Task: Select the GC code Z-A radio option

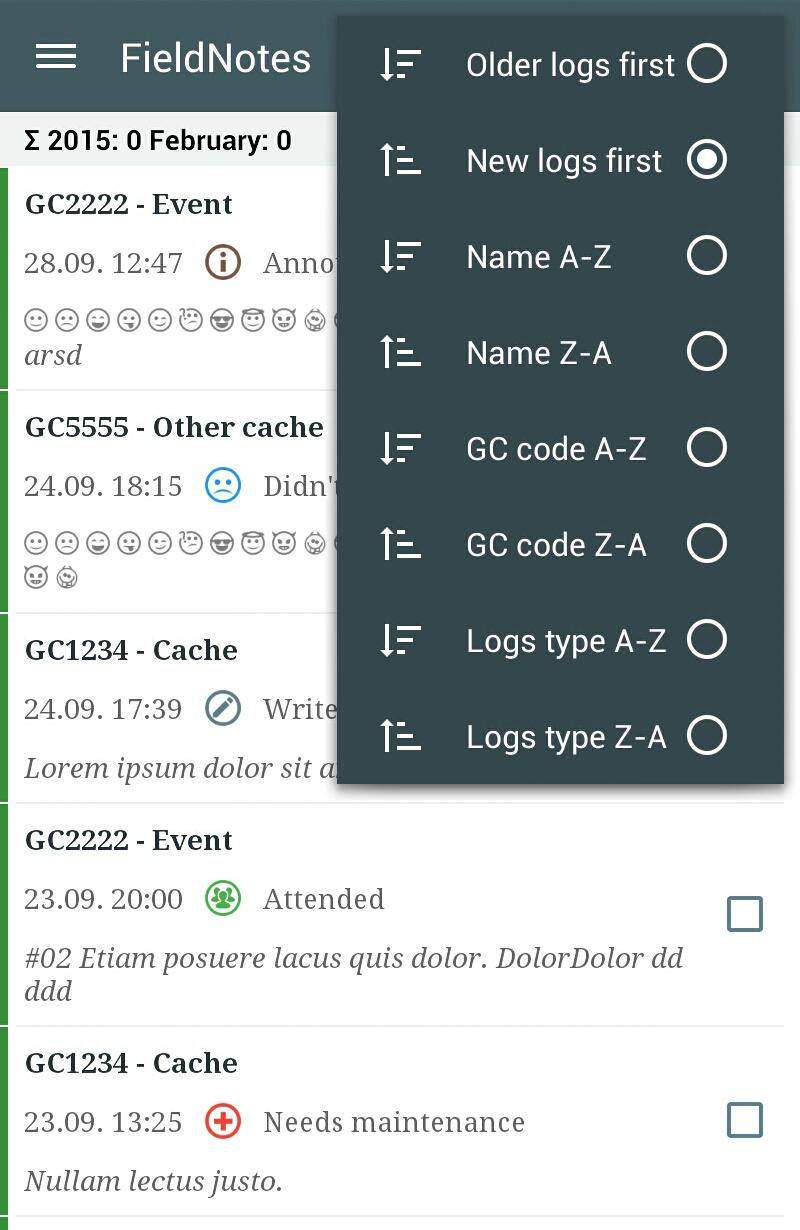Action: [707, 544]
